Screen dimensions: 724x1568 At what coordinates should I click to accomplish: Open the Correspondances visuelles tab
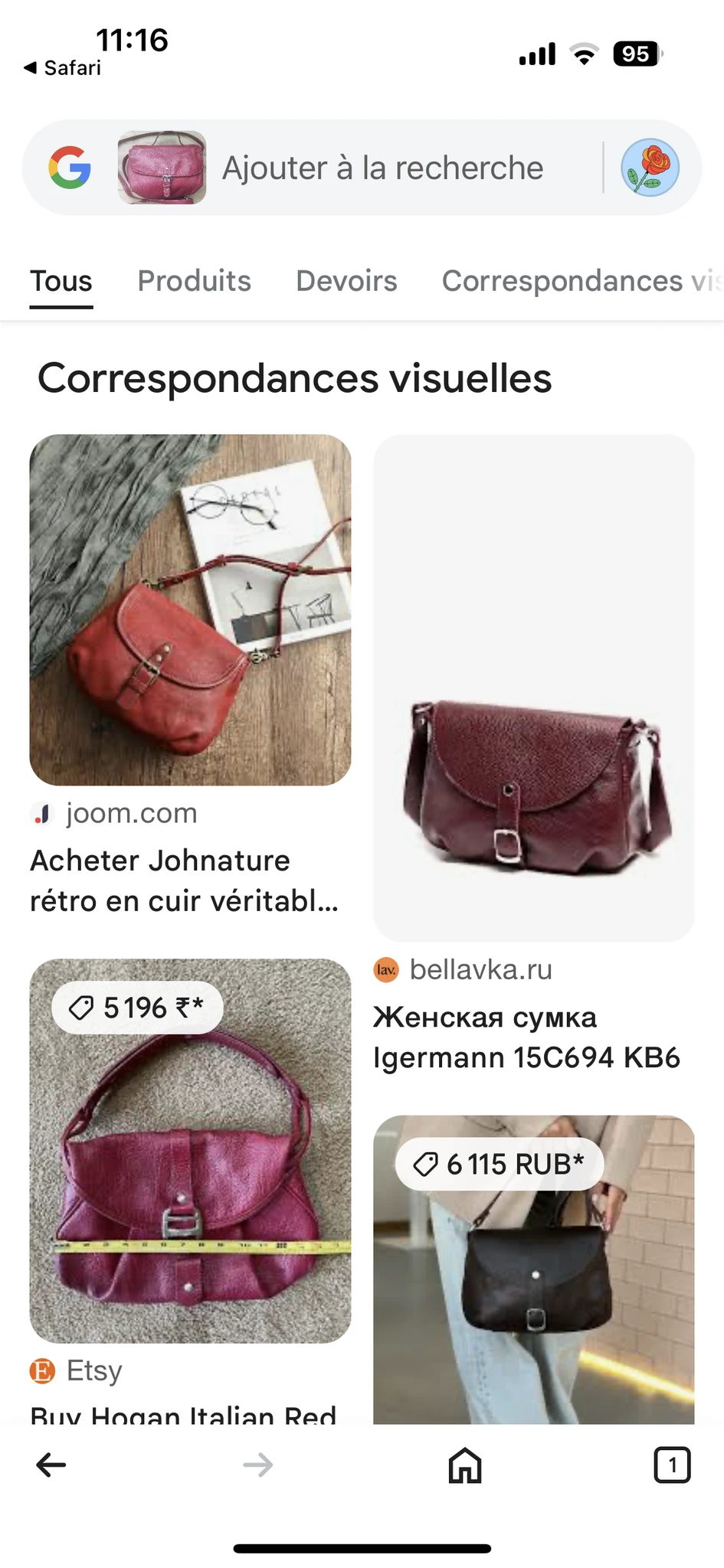tap(582, 281)
